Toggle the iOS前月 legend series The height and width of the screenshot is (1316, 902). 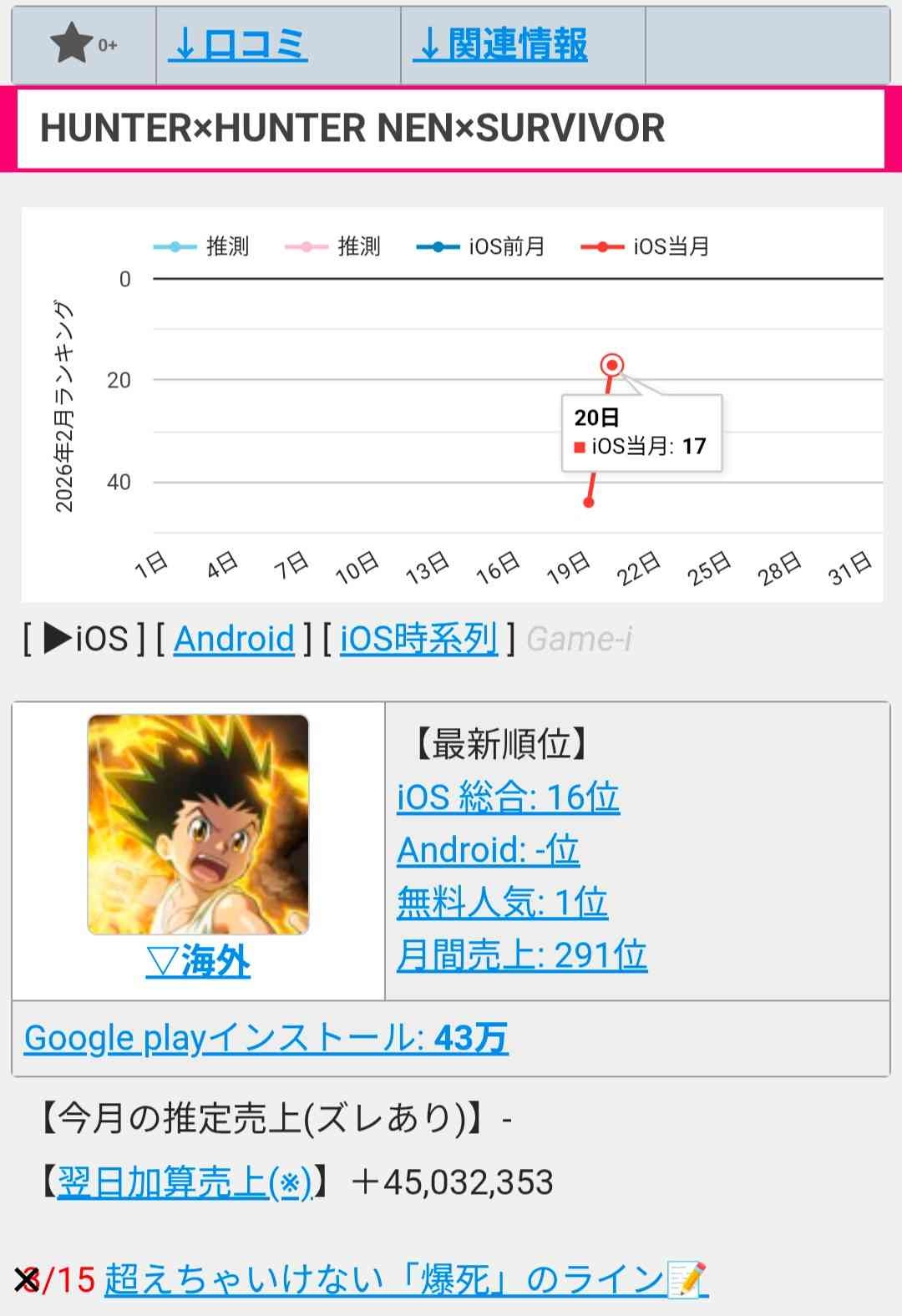pyautogui.click(x=481, y=246)
